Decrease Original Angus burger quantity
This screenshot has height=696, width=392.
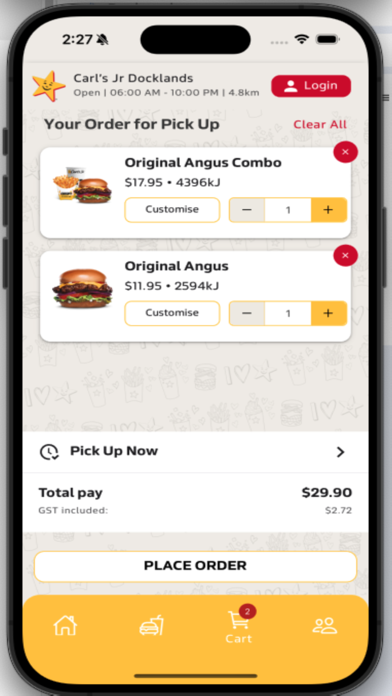[x=247, y=313]
